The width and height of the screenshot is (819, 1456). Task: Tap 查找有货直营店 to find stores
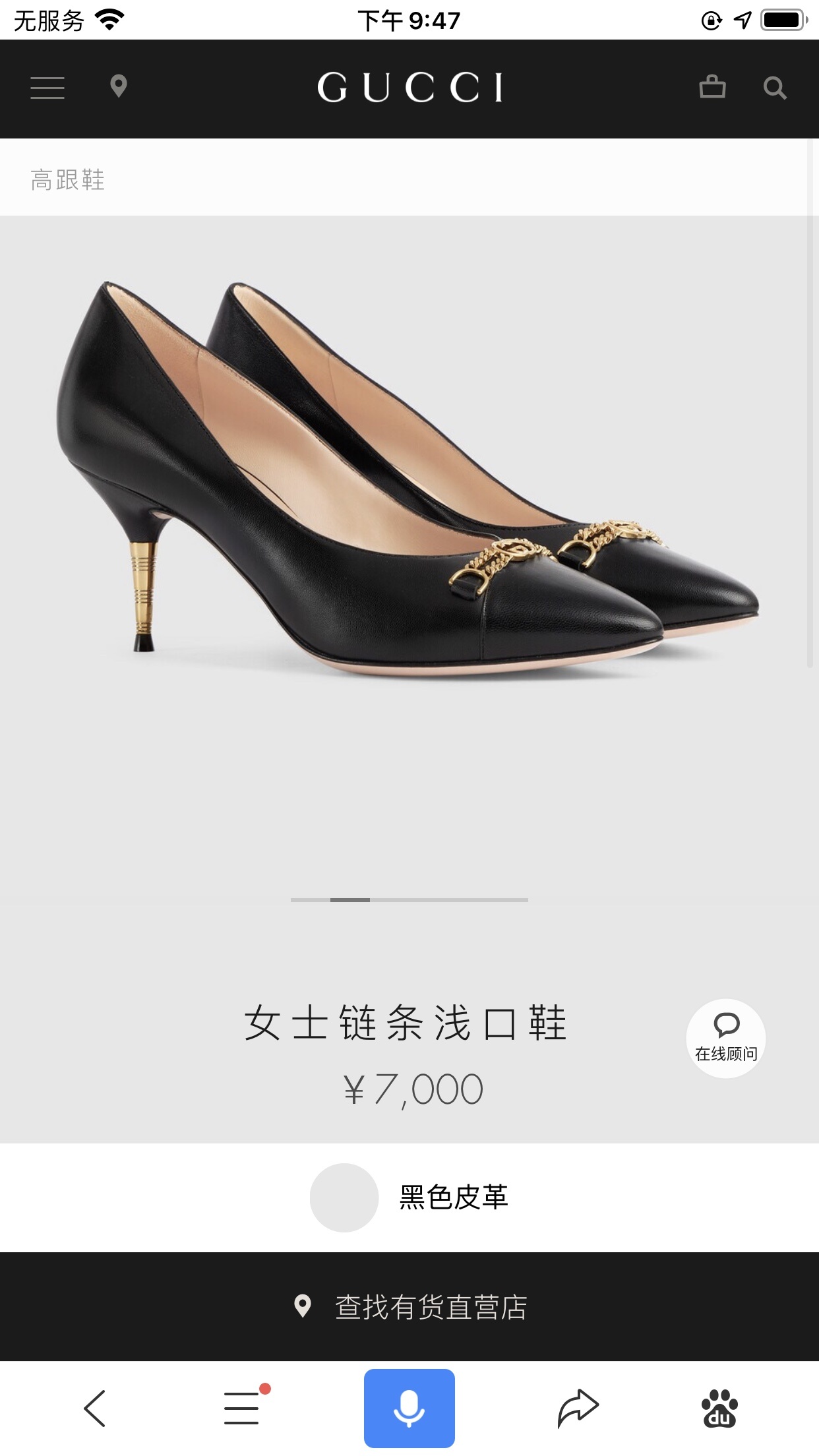pyautogui.click(x=409, y=1306)
